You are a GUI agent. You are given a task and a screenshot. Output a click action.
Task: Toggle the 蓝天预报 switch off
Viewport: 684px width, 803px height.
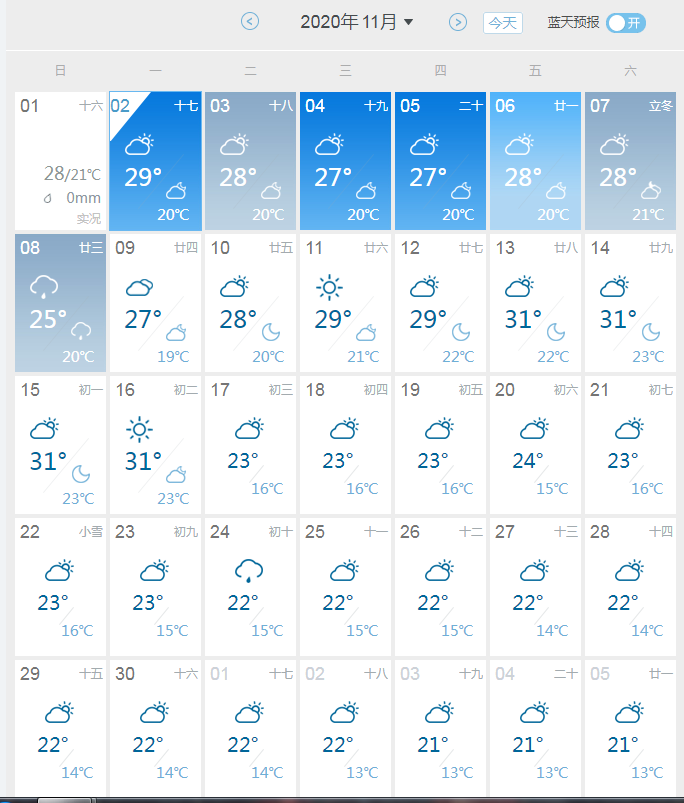tap(626, 22)
